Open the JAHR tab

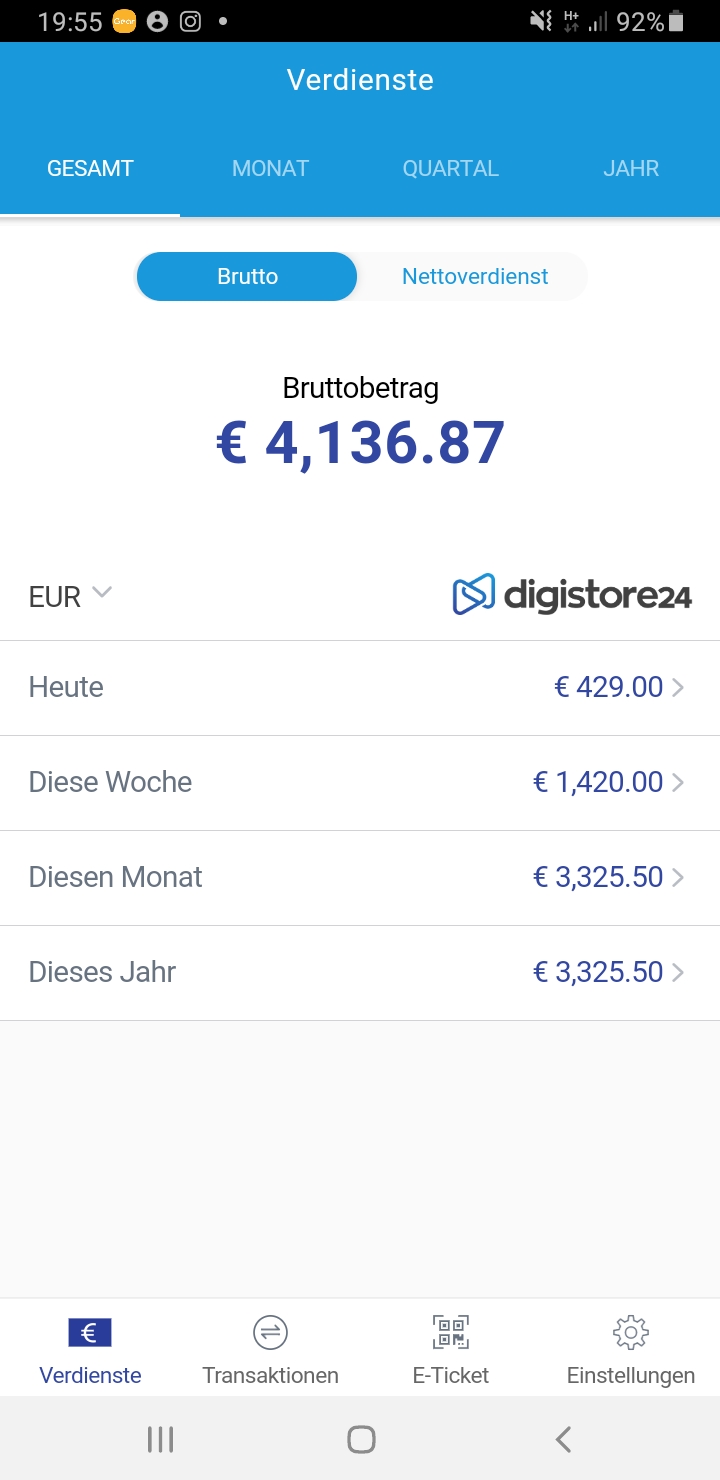click(630, 168)
